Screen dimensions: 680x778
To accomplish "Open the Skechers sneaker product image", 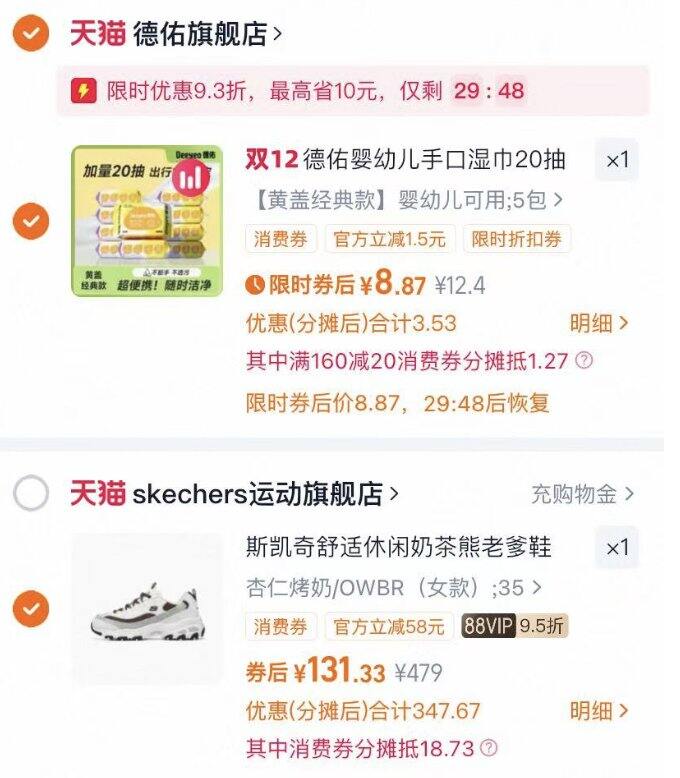I will click(146, 608).
